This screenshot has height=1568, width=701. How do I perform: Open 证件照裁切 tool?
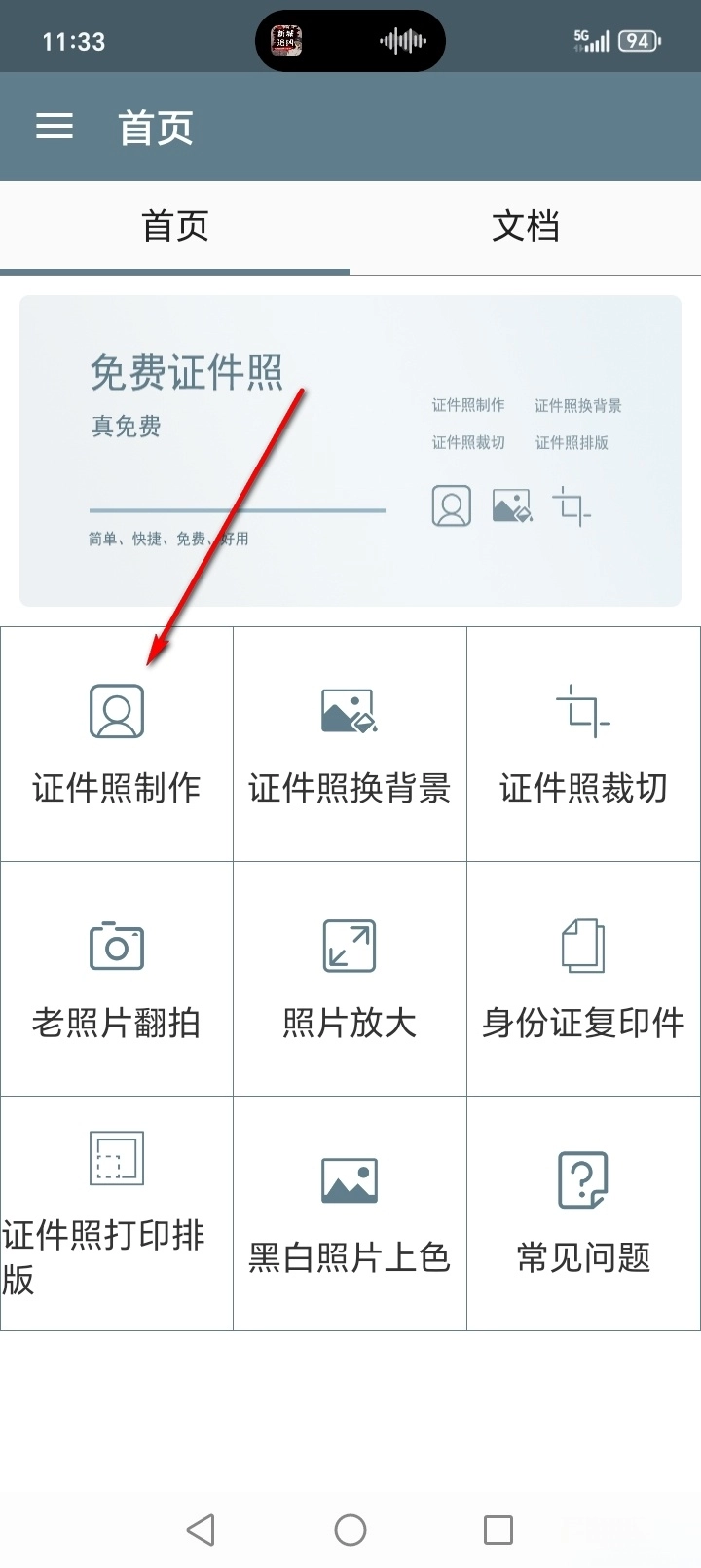tap(583, 745)
